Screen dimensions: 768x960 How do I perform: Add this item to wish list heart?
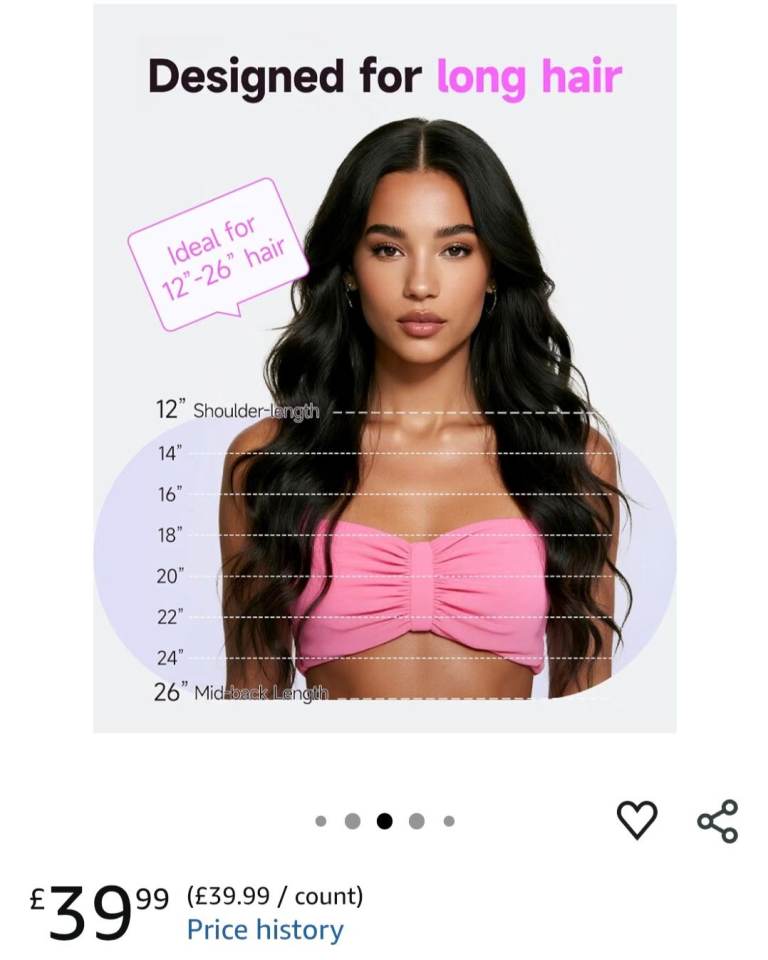637,820
